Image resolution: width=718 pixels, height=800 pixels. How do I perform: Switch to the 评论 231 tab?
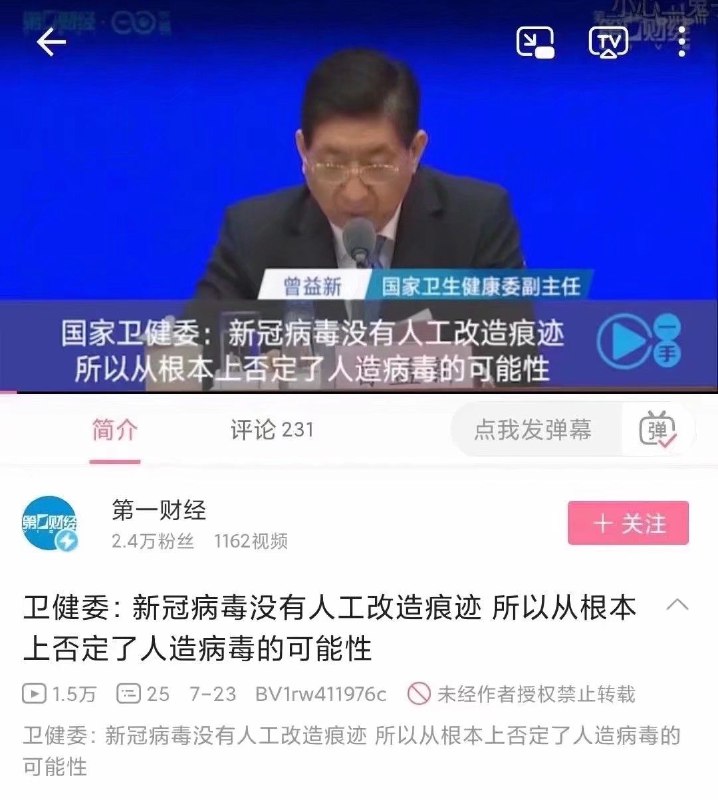click(271, 430)
